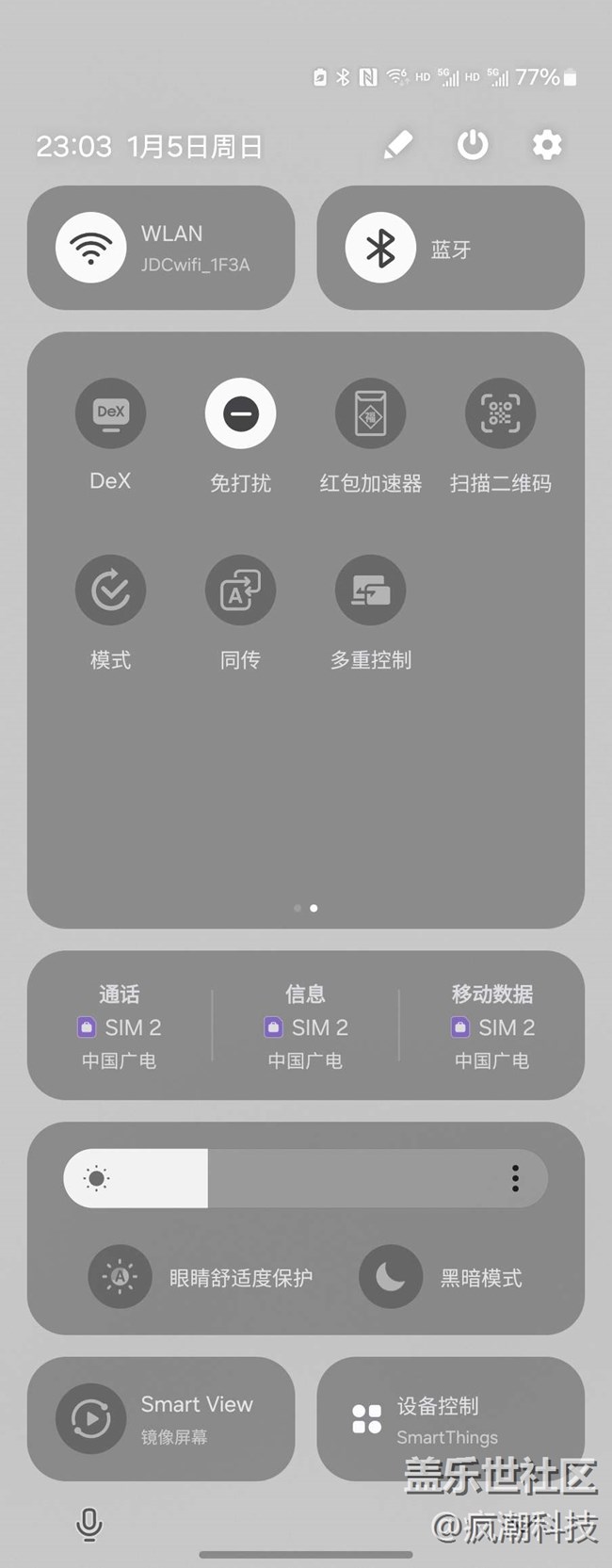Viewport: 612px width, 1568px height.
Task: Turn off 蓝牙 Bluetooth
Action: 380,248
